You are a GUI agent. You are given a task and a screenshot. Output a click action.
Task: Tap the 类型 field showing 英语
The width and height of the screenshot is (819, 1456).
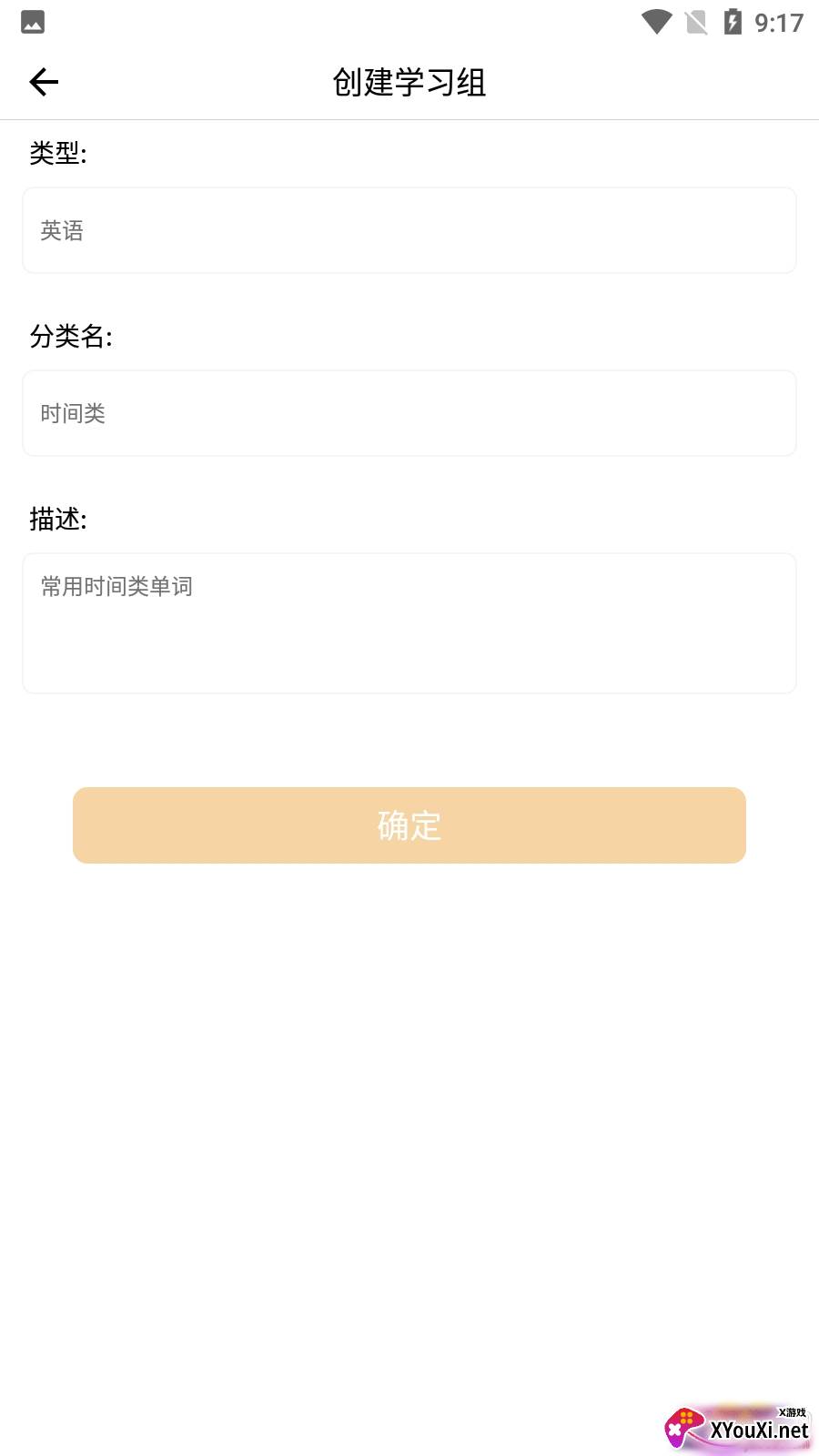click(x=409, y=230)
